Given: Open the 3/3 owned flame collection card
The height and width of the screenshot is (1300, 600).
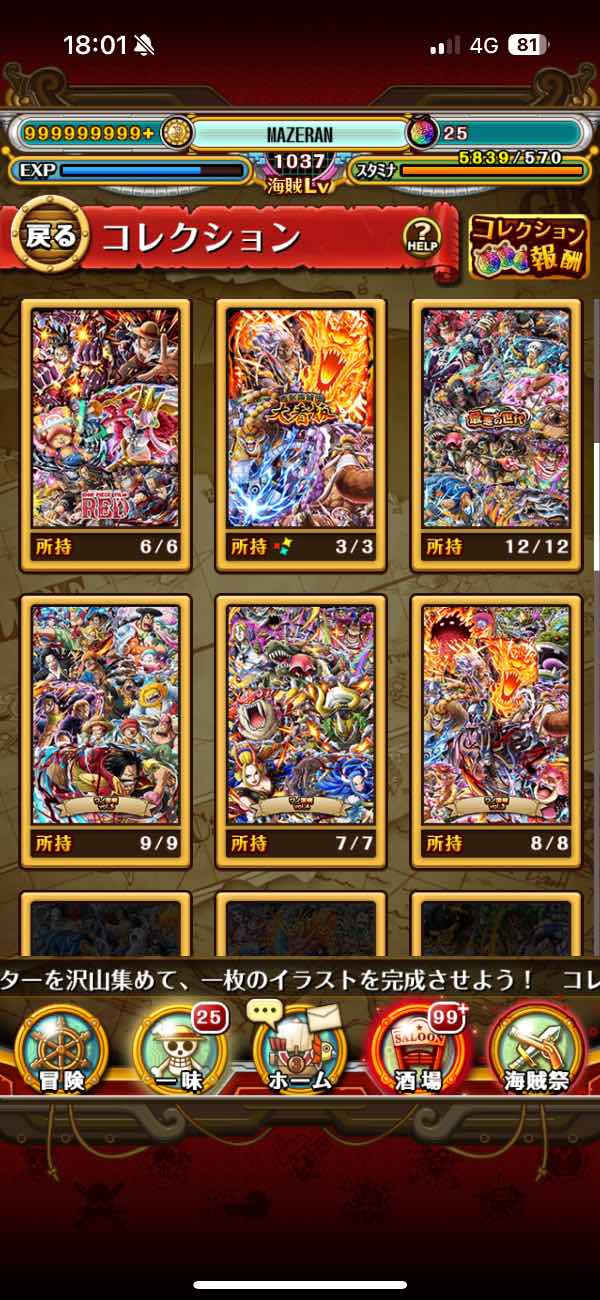Looking at the screenshot, I should (x=300, y=432).
